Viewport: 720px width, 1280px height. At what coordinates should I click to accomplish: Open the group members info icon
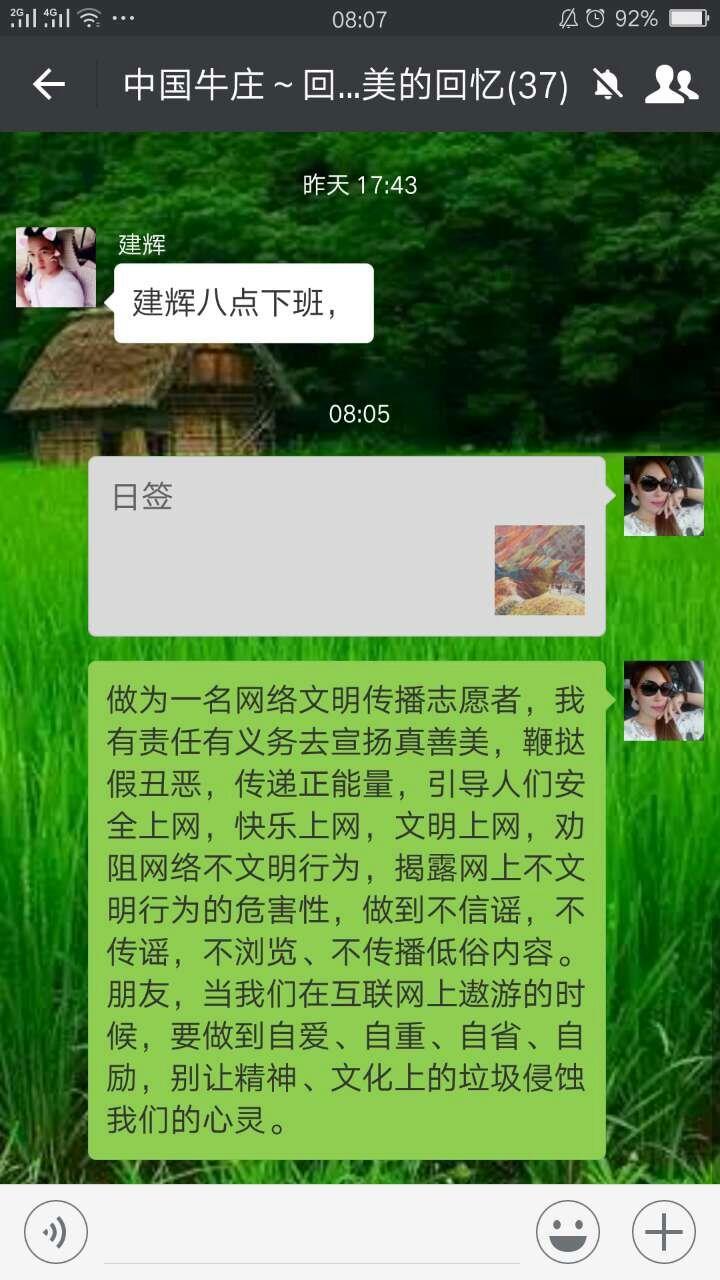tap(671, 85)
